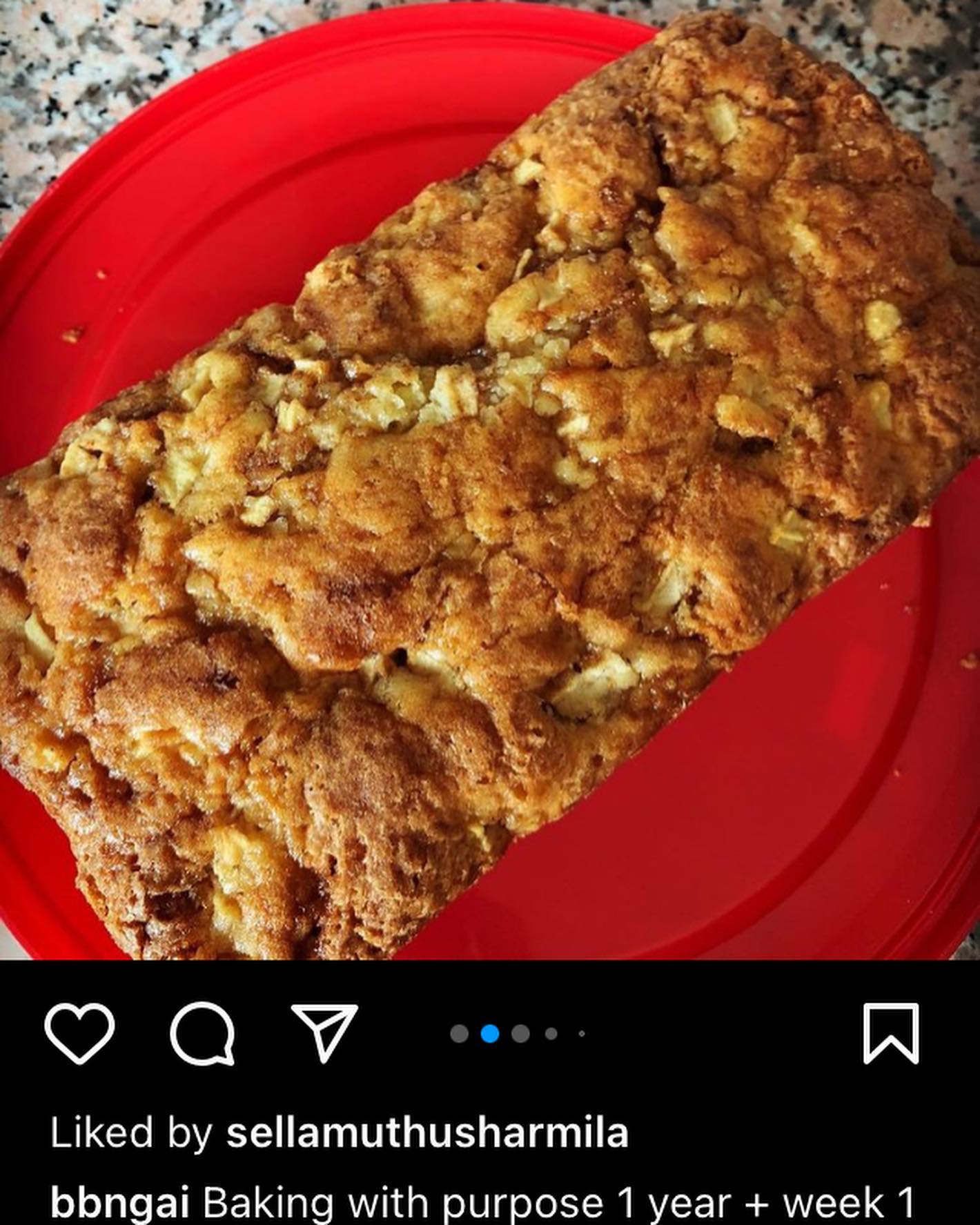
Task: Open the profile of bbngai
Action: [119, 1202]
